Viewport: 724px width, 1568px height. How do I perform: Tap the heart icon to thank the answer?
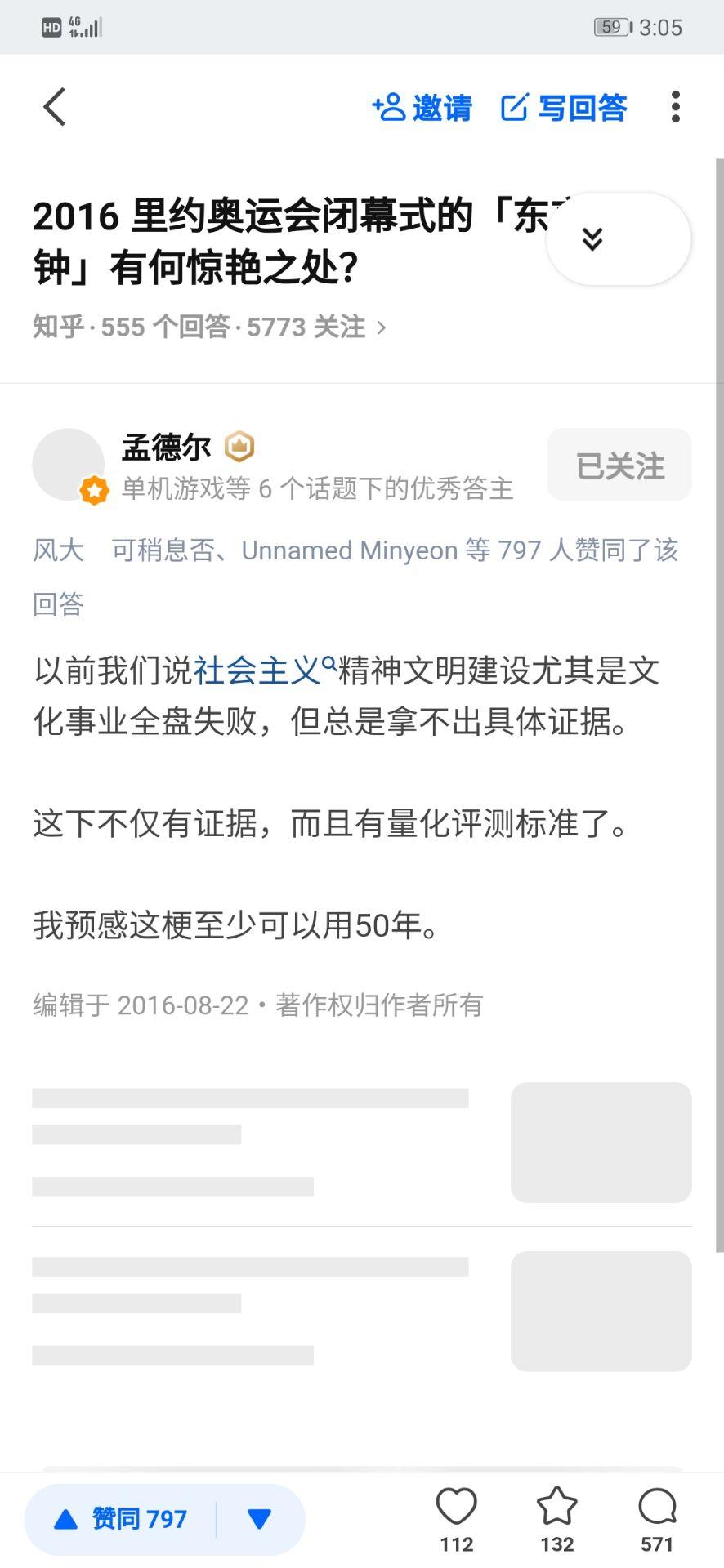pos(456,1517)
